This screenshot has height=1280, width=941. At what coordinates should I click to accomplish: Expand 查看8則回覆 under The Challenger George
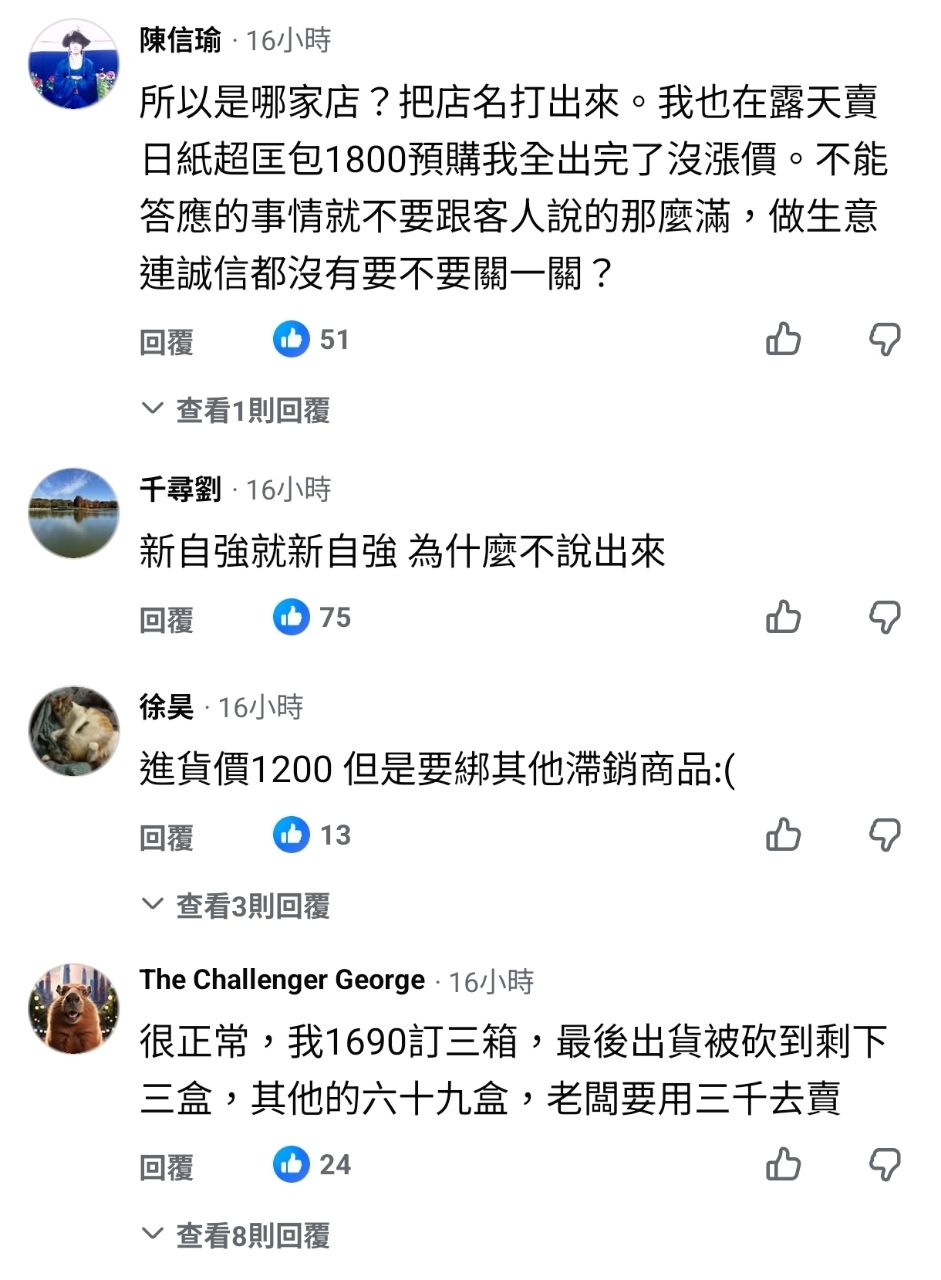tap(238, 1236)
